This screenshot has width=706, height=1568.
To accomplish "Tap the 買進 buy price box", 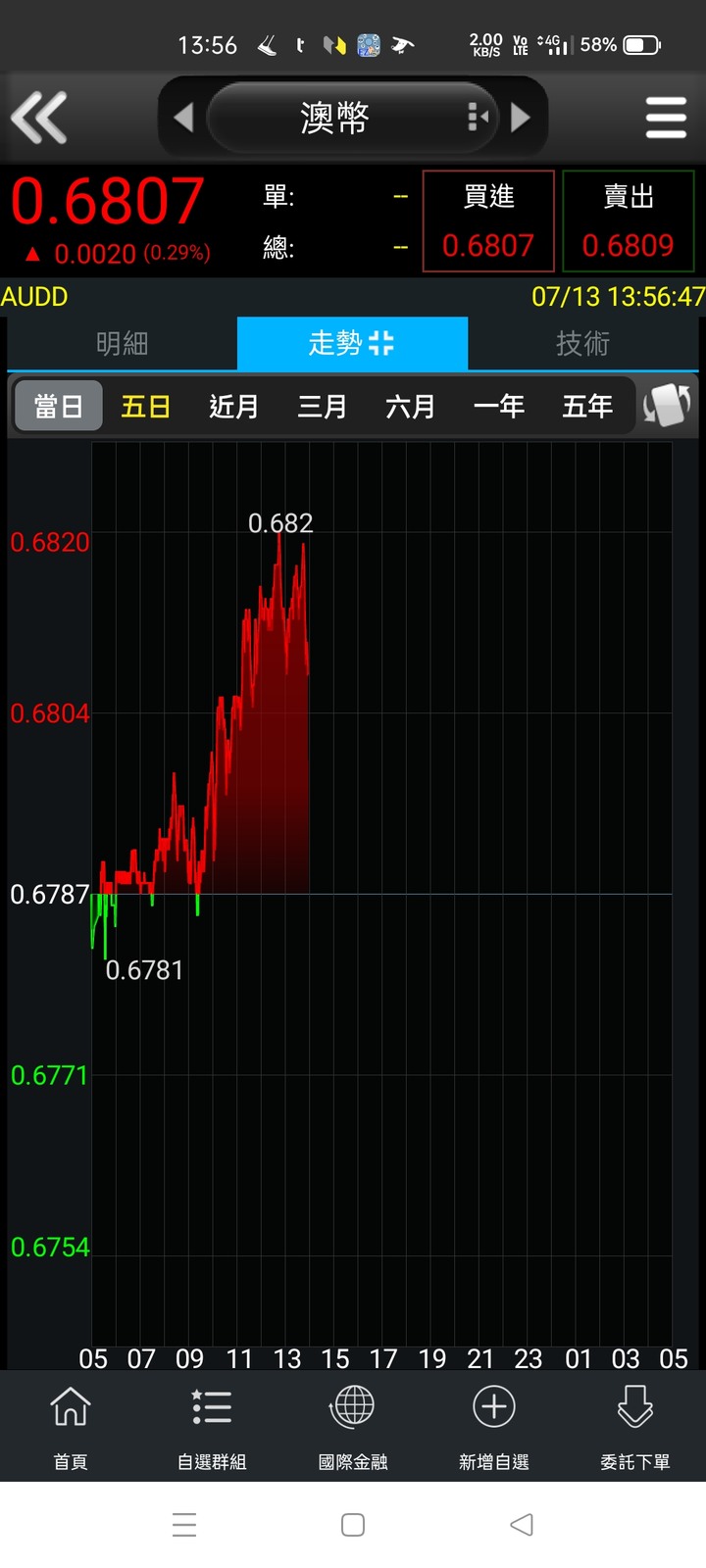I will [x=488, y=221].
